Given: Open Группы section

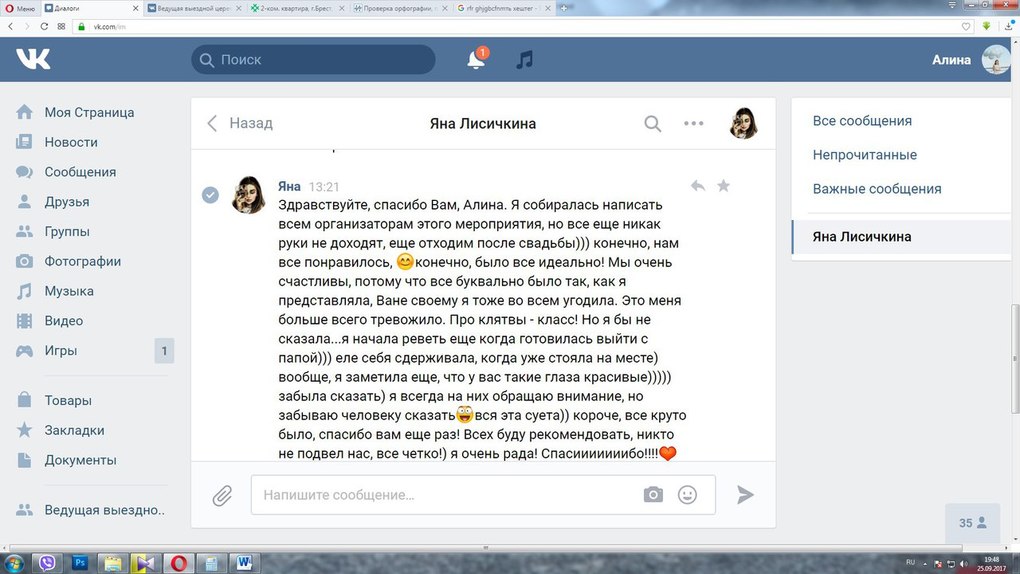Looking at the screenshot, I should coord(67,232).
